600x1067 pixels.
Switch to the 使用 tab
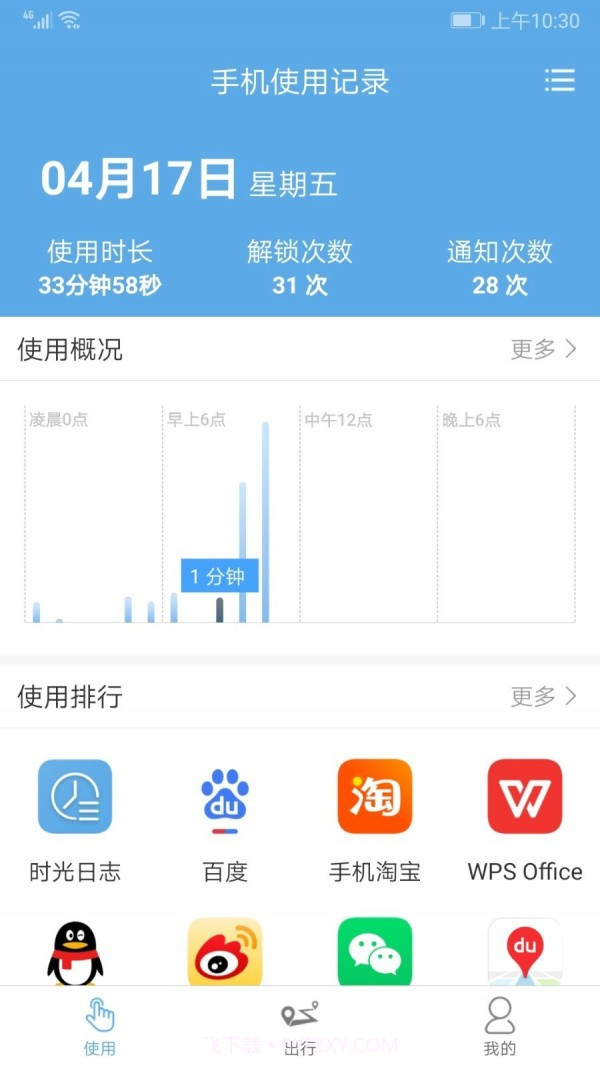(100, 1027)
